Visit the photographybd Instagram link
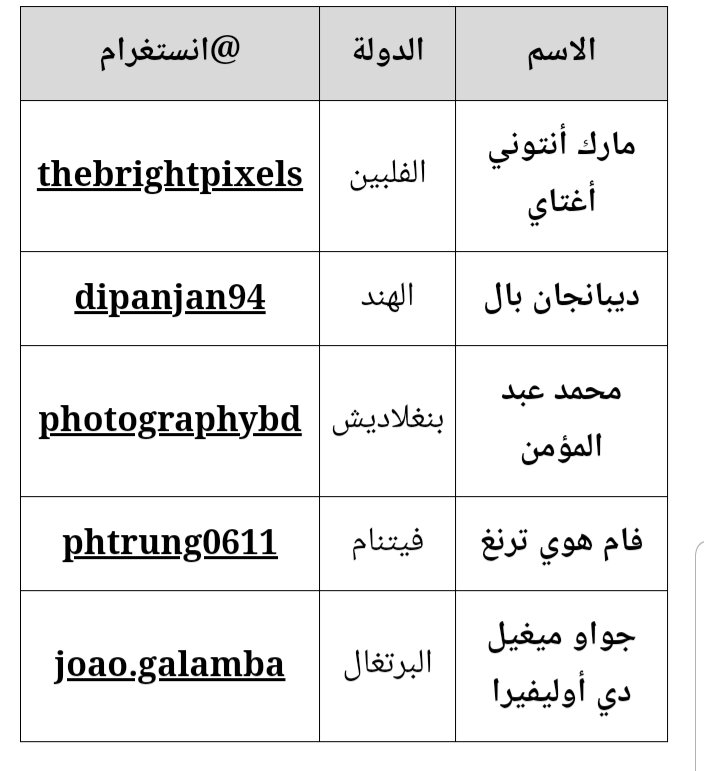The height and width of the screenshot is (771, 704). click(x=170, y=421)
